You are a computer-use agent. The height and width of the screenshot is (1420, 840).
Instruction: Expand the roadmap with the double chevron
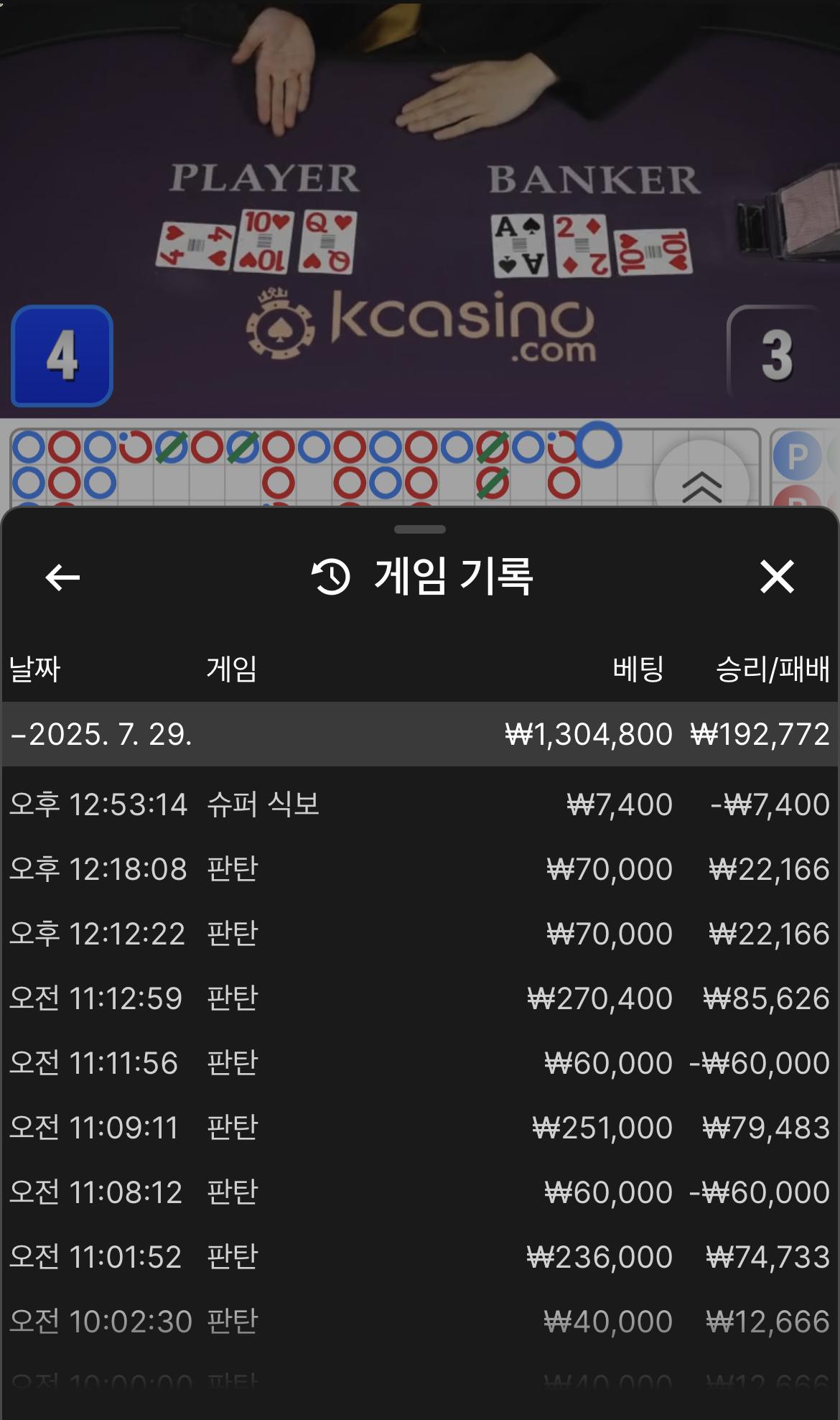(x=701, y=486)
